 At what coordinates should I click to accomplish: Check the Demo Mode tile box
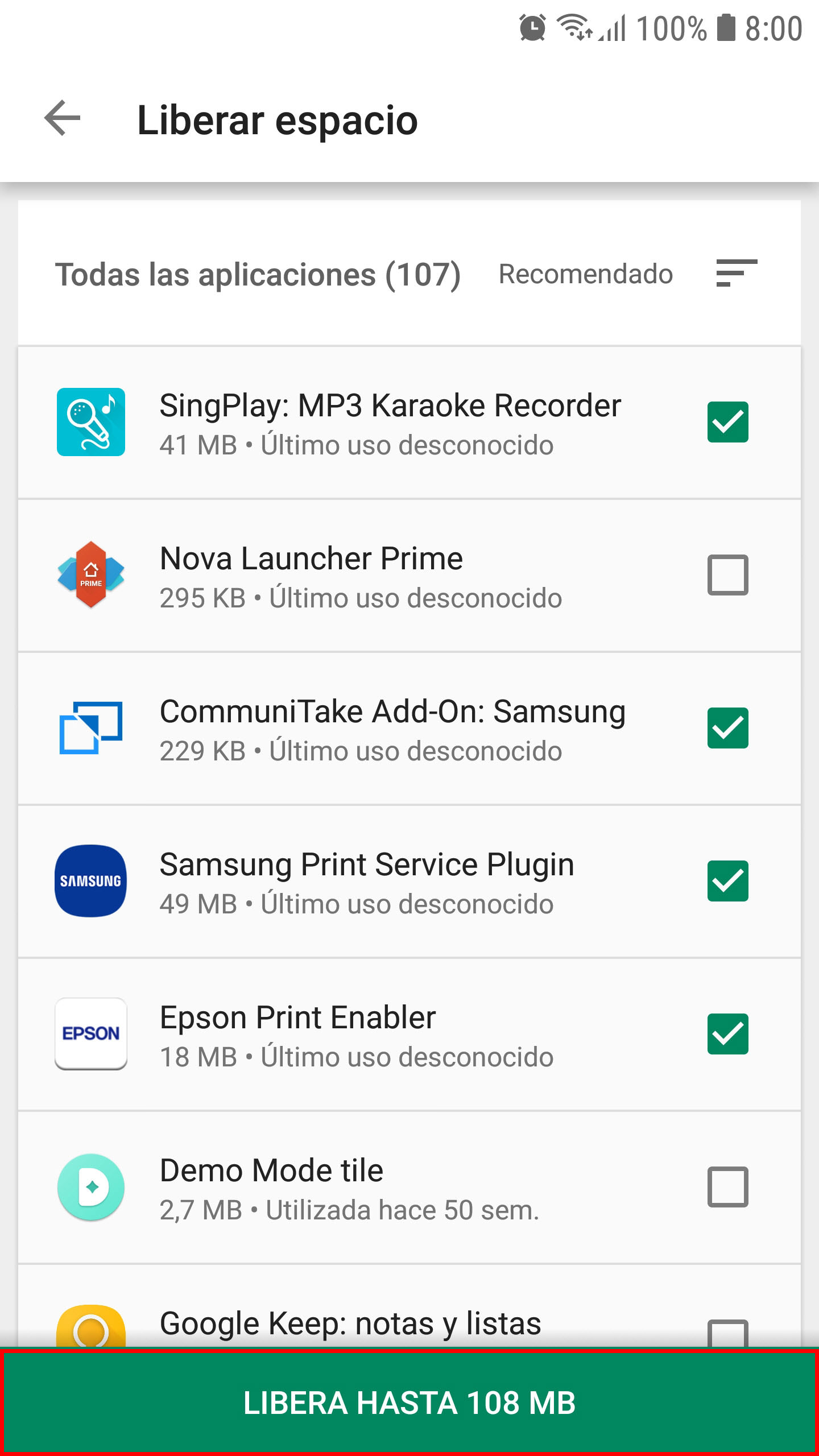(x=727, y=1187)
